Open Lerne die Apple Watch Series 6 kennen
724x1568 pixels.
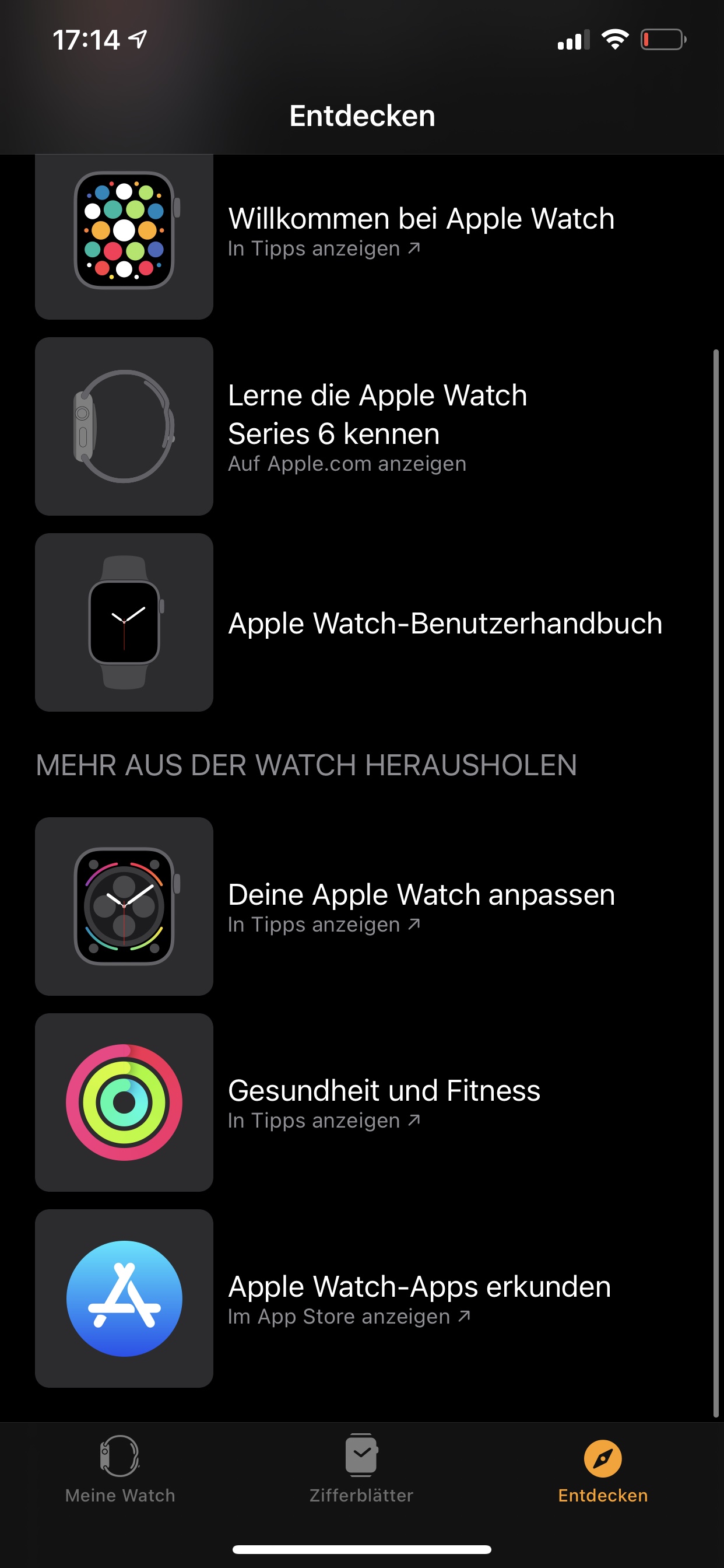377,426
